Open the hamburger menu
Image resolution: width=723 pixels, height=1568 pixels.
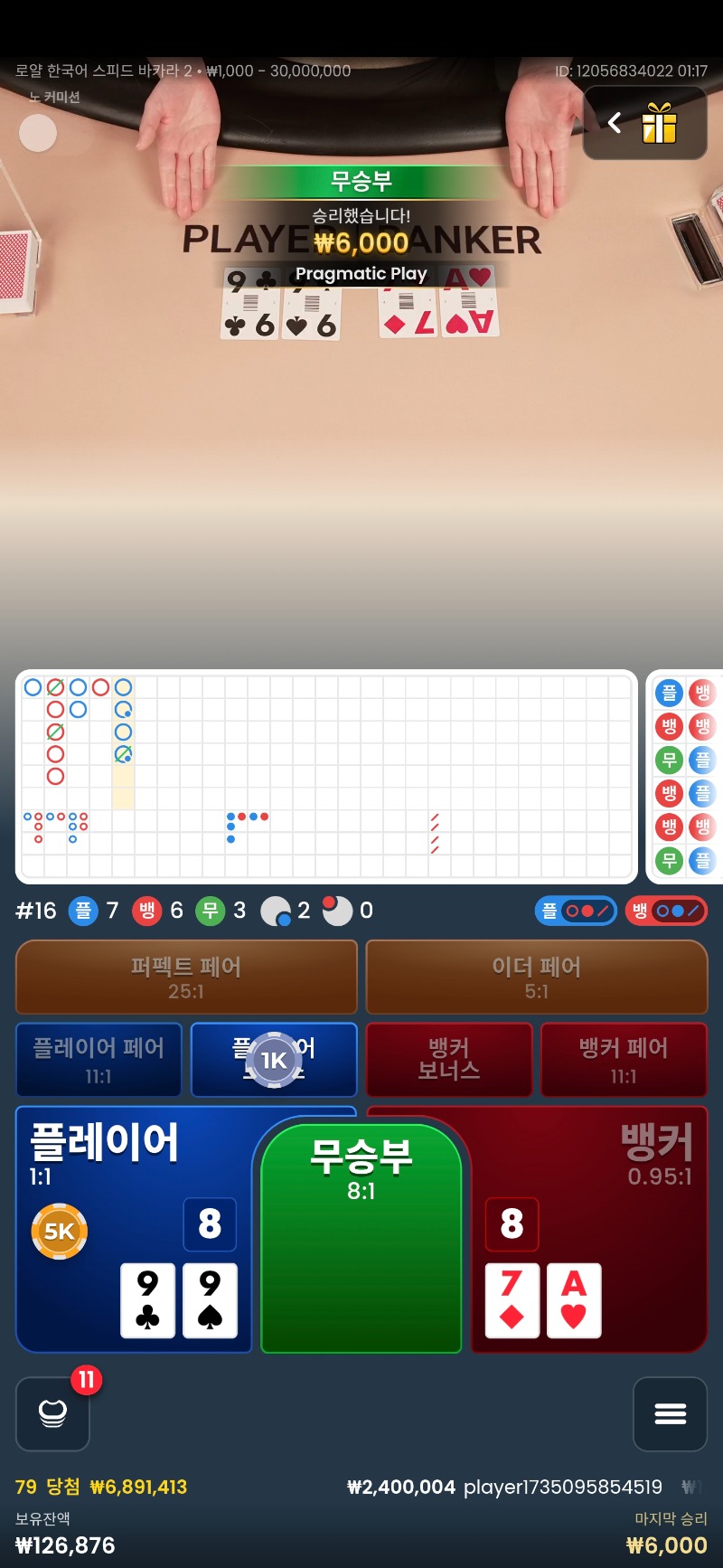[670, 1413]
